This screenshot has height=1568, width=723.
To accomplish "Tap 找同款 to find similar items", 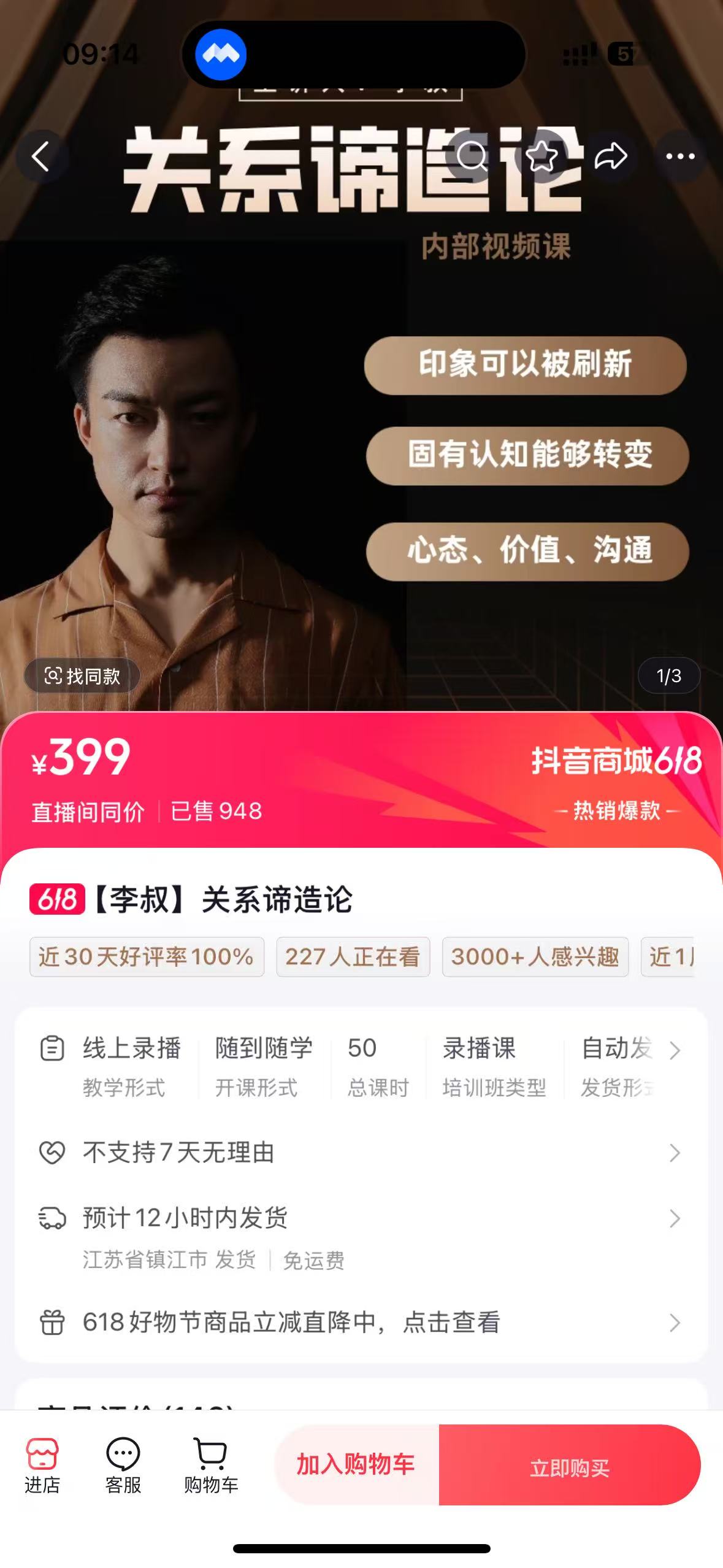I will click(82, 676).
